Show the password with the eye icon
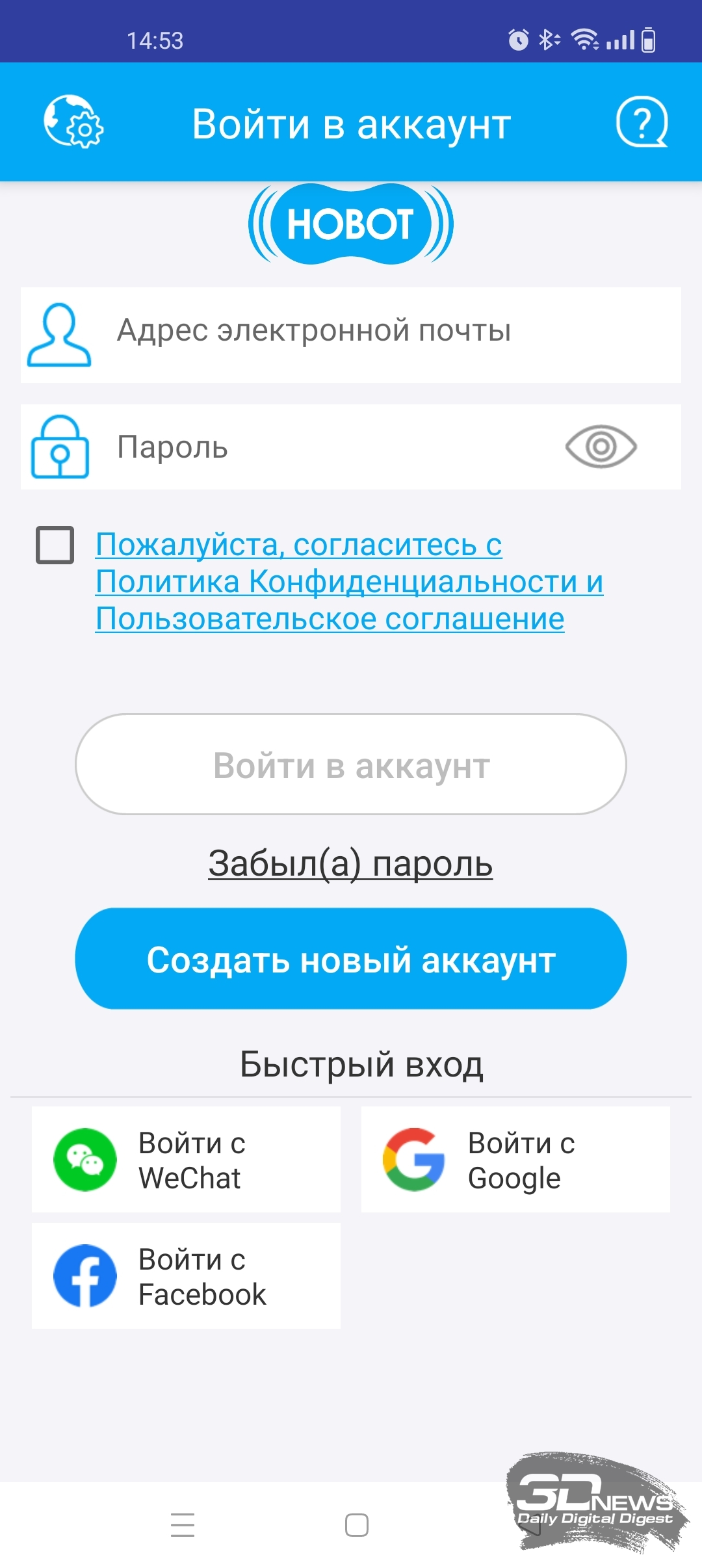 (601, 447)
